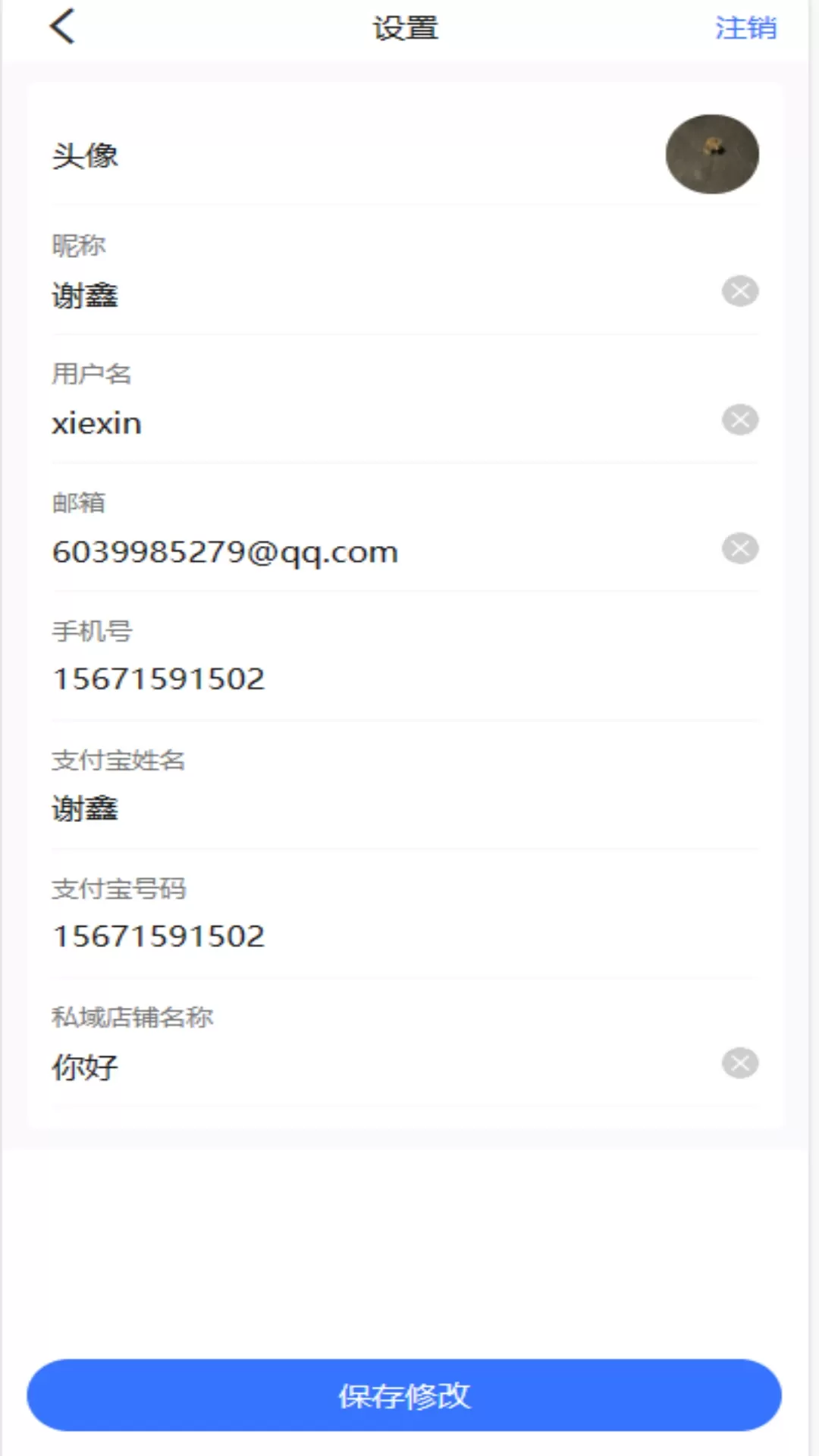Edit the username field showing xiexin

coord(379,423)
